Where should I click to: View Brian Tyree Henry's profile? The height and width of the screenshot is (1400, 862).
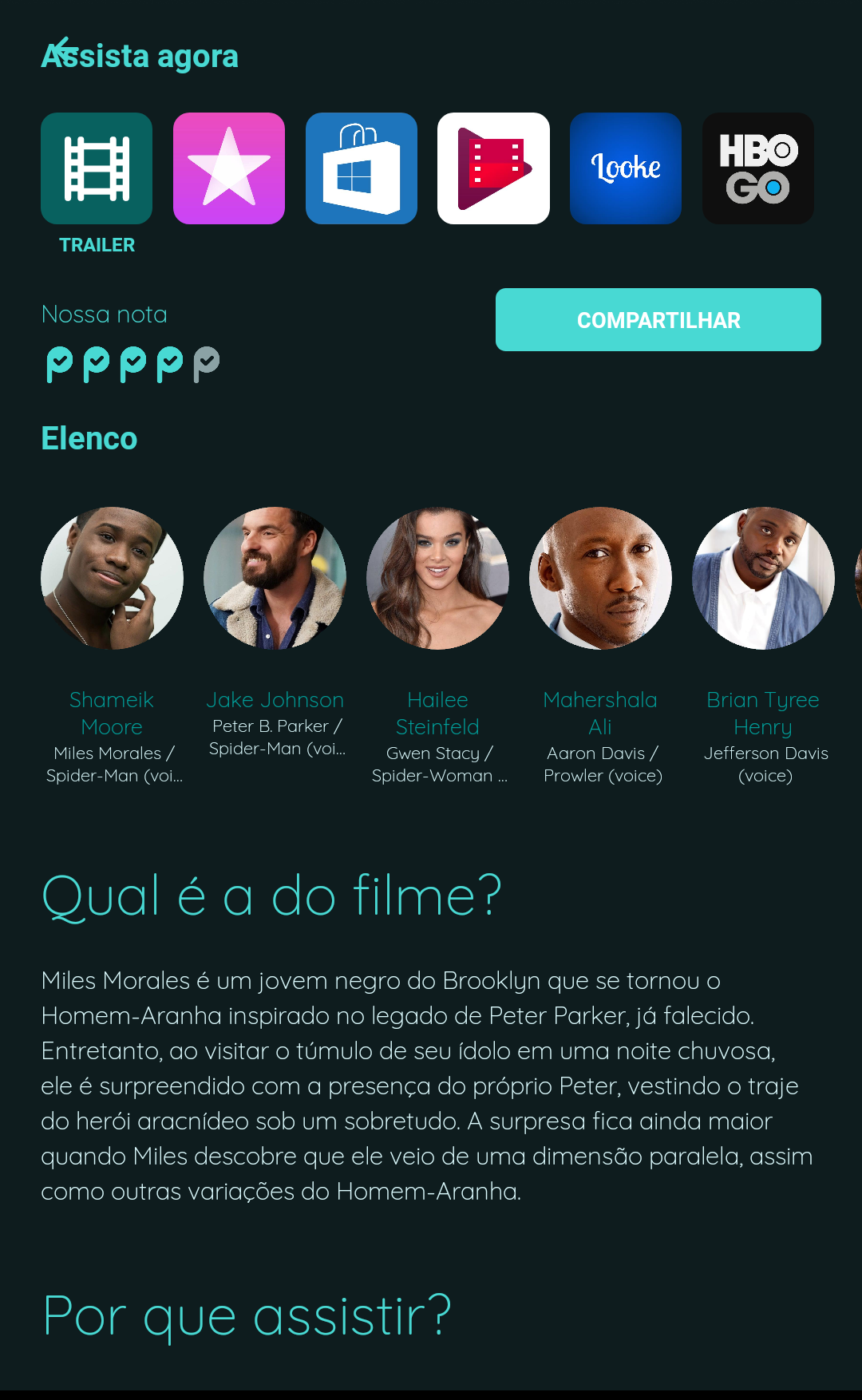pyautogui.click(x=763, y=579)
